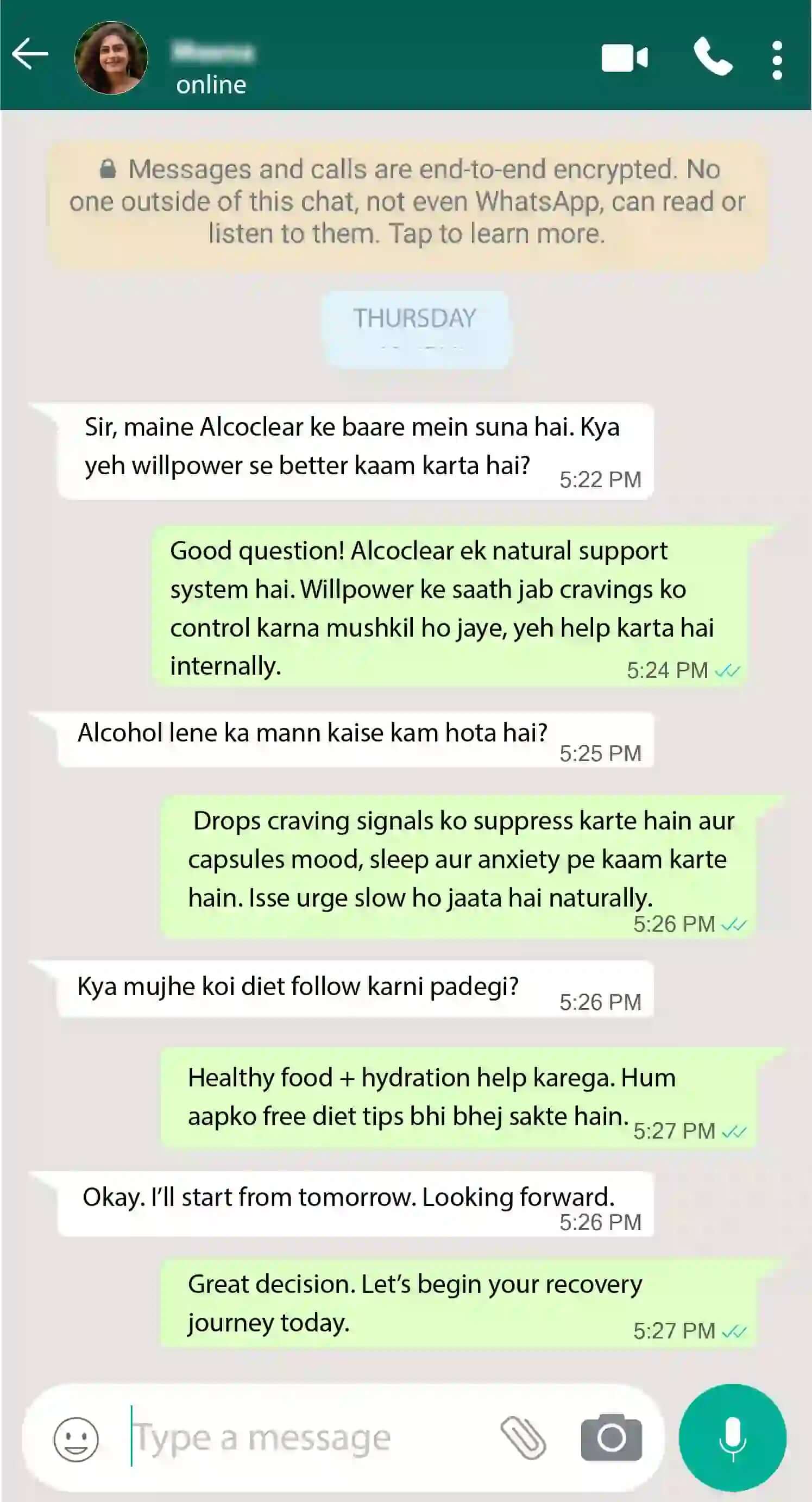Start a video call

click(624, 58)
